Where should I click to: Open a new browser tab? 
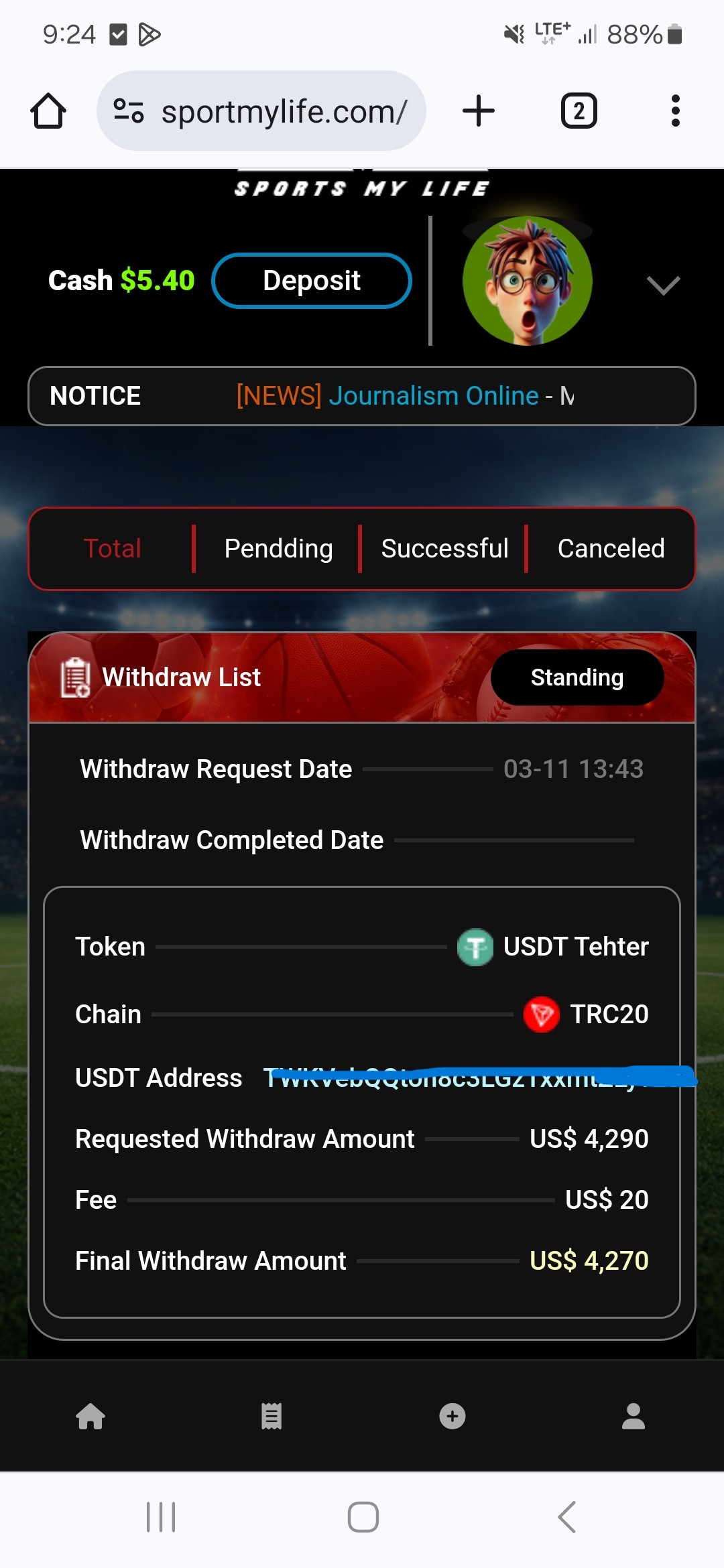pos(479,111)
